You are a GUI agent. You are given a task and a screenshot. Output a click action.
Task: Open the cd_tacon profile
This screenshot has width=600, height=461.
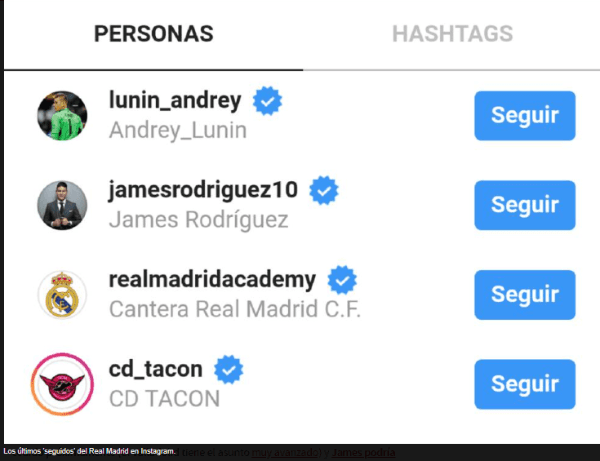(155, 370)
